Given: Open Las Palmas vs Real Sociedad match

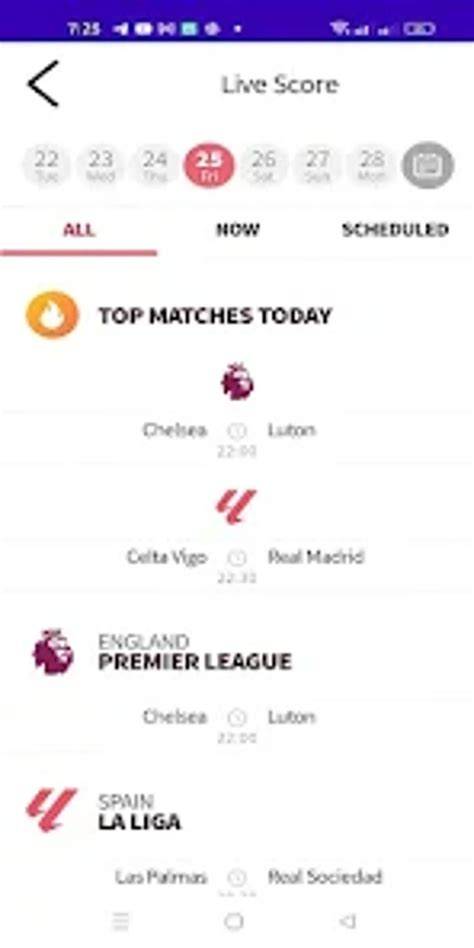Looking at the screenshot, I should (237, 878).
